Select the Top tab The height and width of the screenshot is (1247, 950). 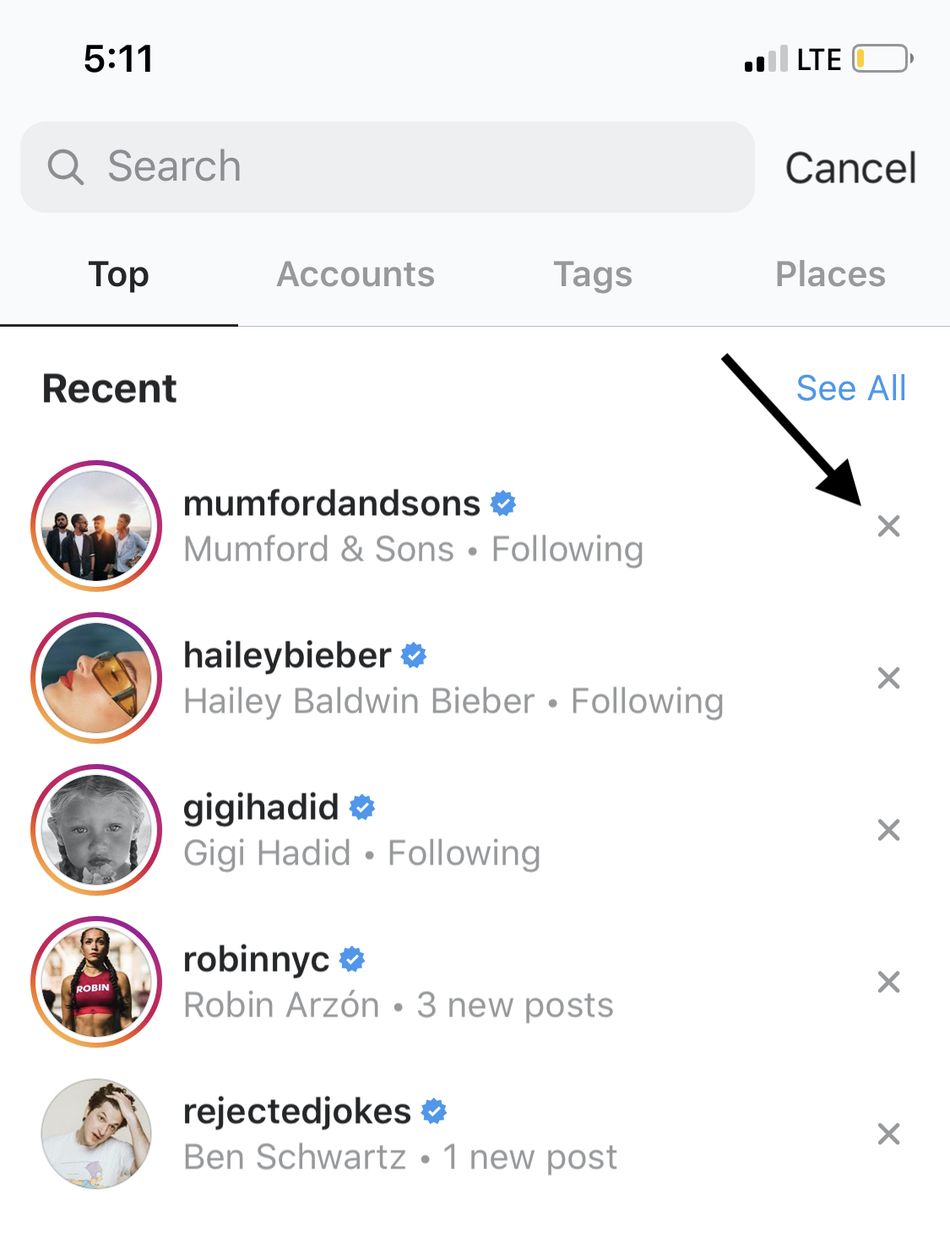118,274
